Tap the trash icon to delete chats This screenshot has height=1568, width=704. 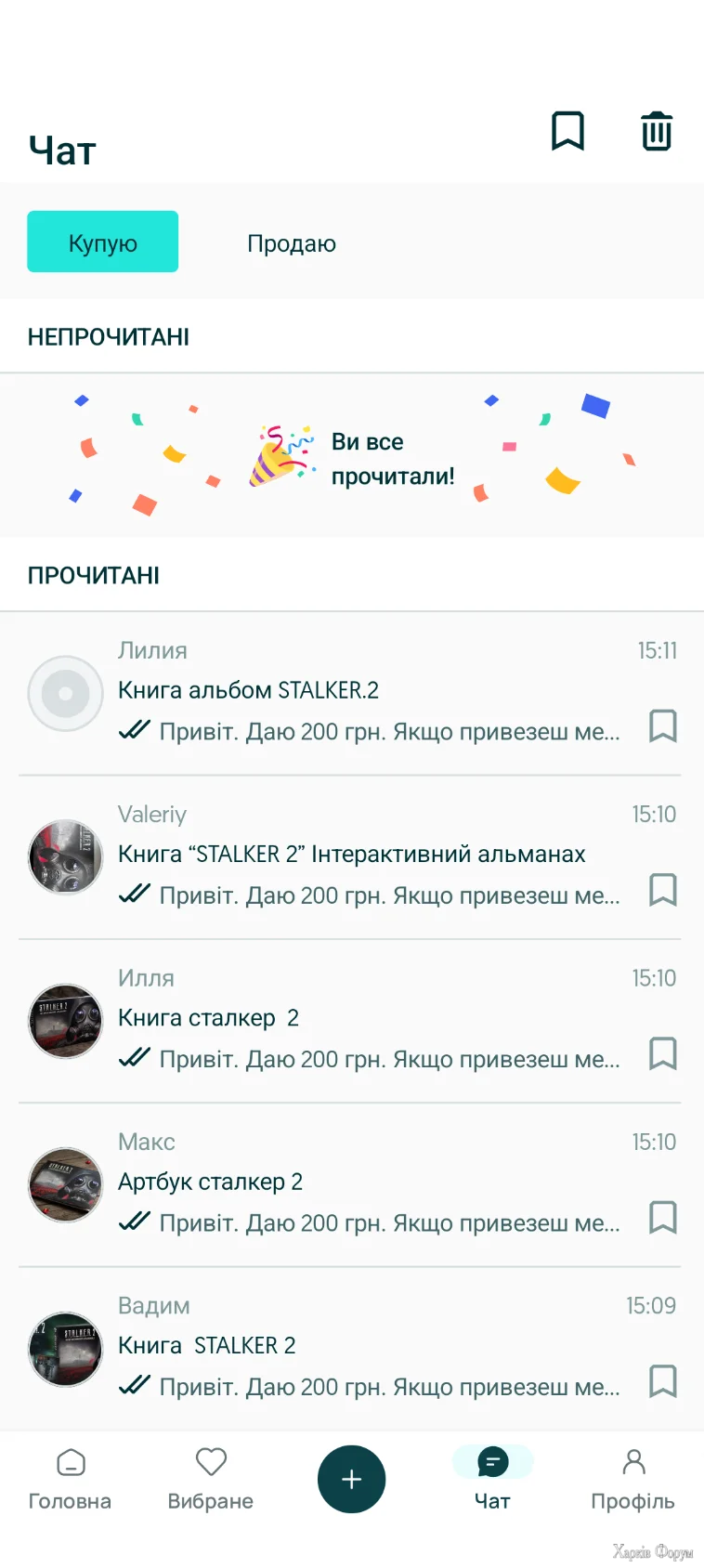point(657,131)
